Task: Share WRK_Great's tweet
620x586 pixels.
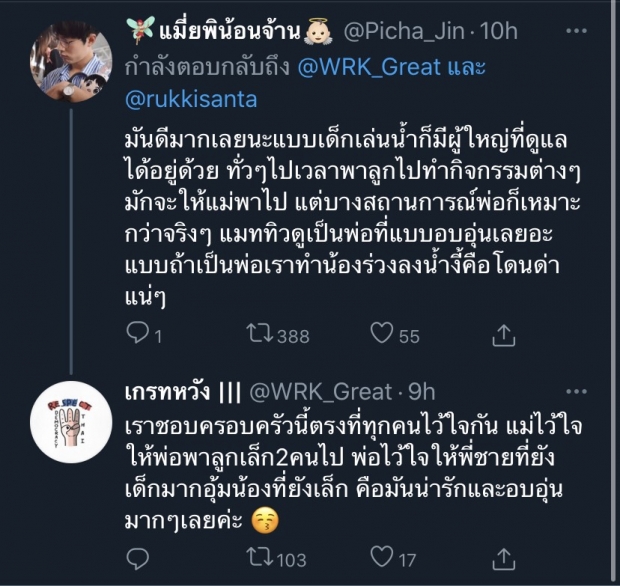Action: [500, 558]
